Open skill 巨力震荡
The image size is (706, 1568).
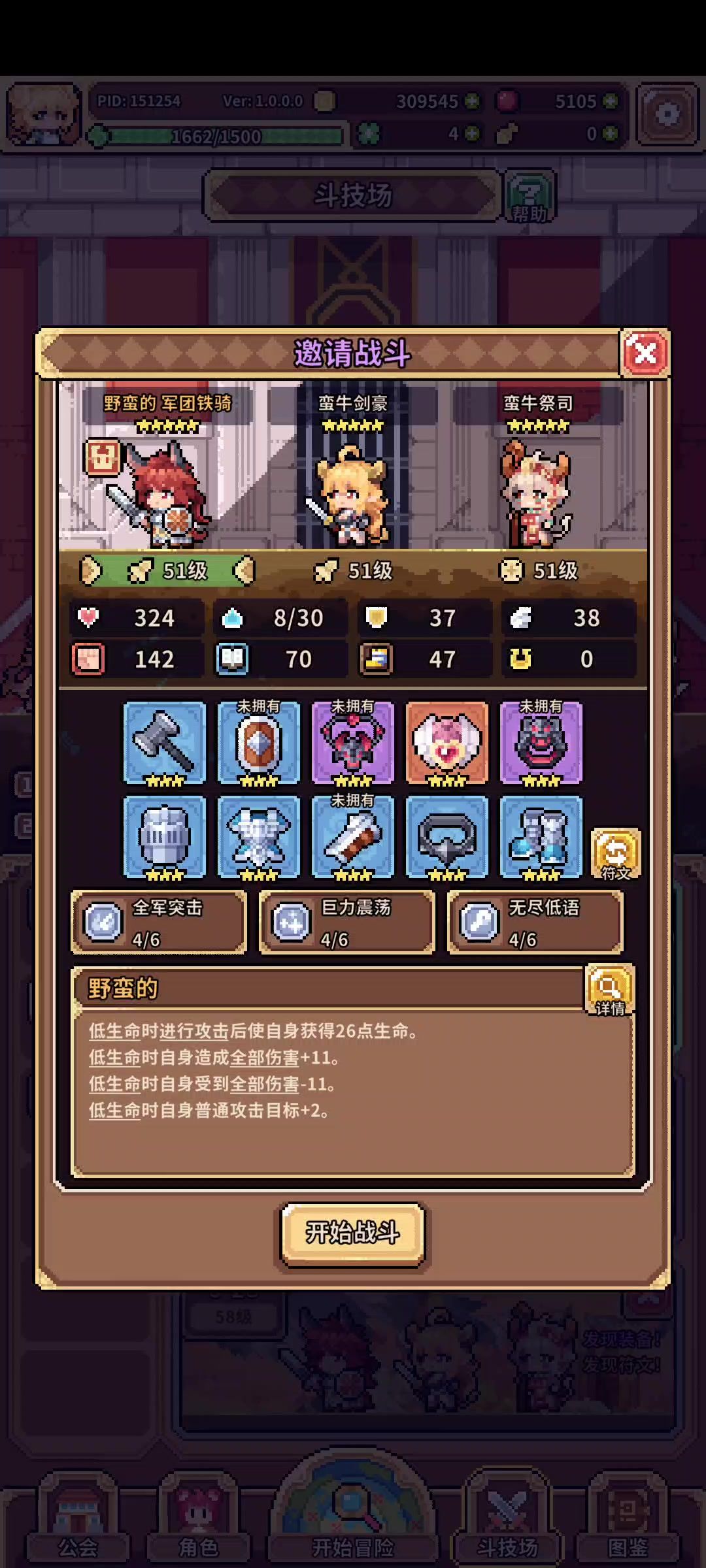[x=347, y=923]
